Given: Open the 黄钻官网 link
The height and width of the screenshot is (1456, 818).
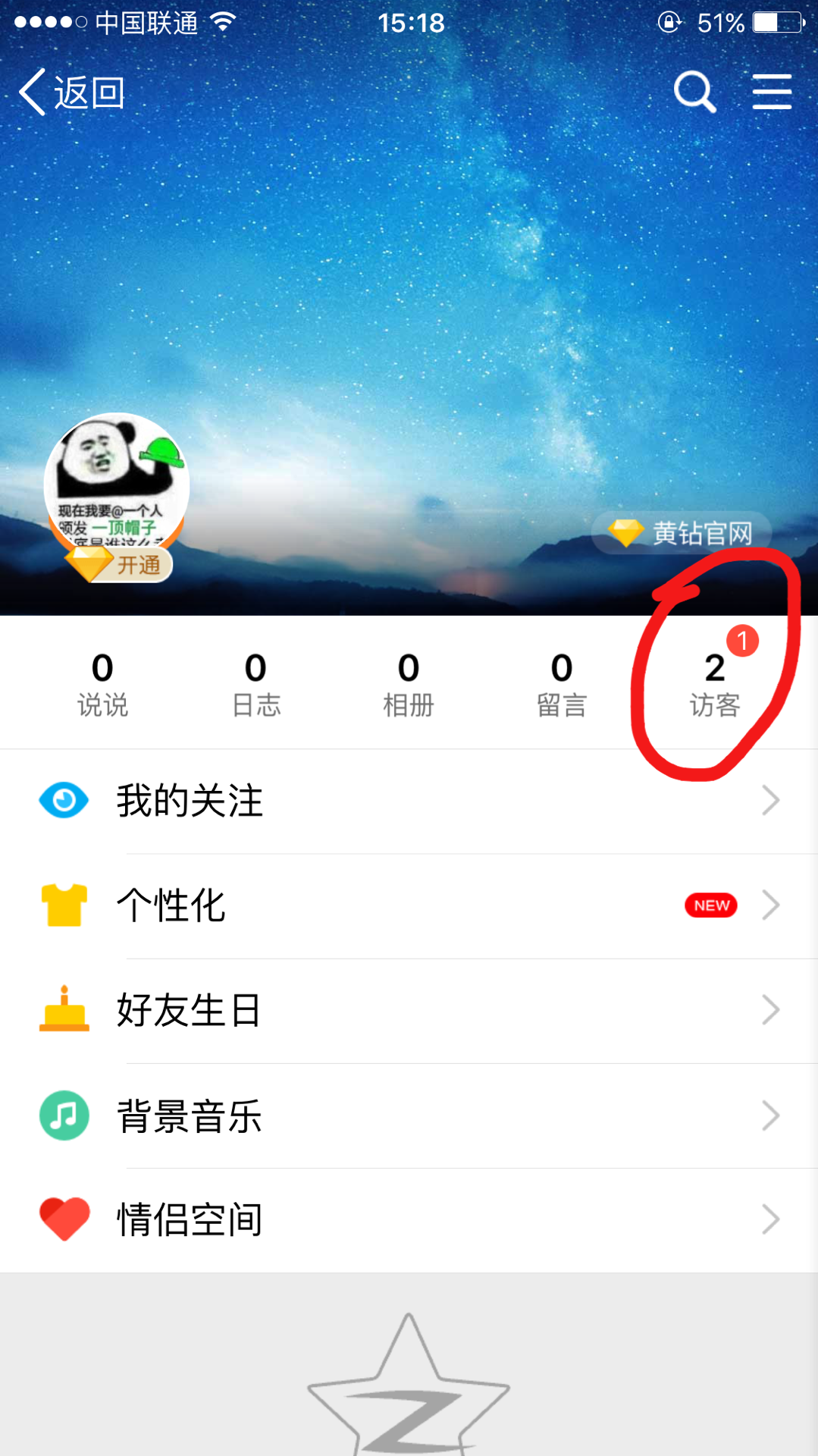Looking at the screenshot, I should (682, 533).
